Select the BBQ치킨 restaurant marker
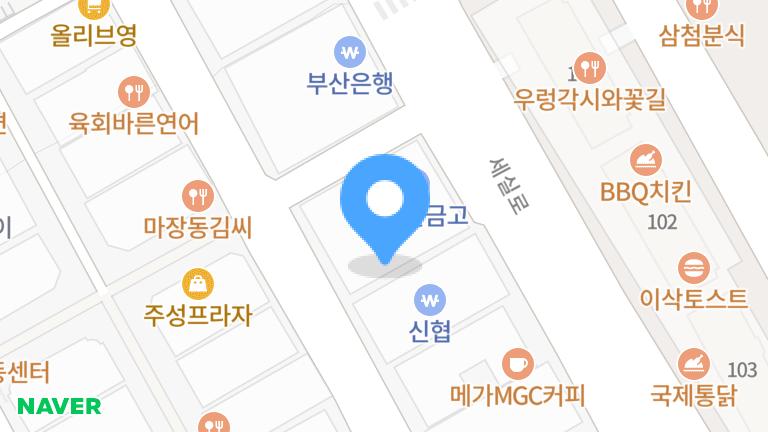 coord(646,160)
